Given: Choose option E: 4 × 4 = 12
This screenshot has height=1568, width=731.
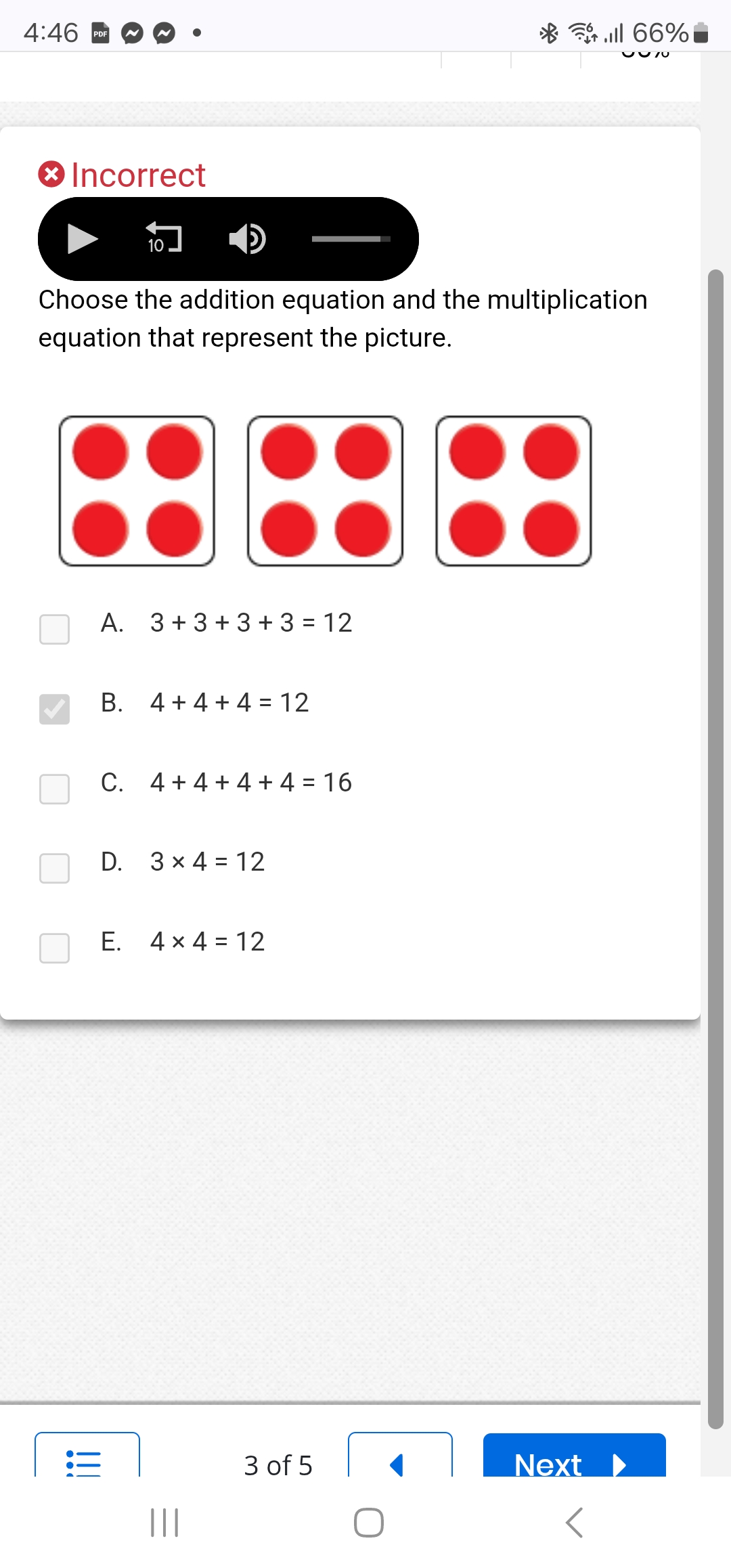Looking at the screenshot, I should tap(55, 948).
